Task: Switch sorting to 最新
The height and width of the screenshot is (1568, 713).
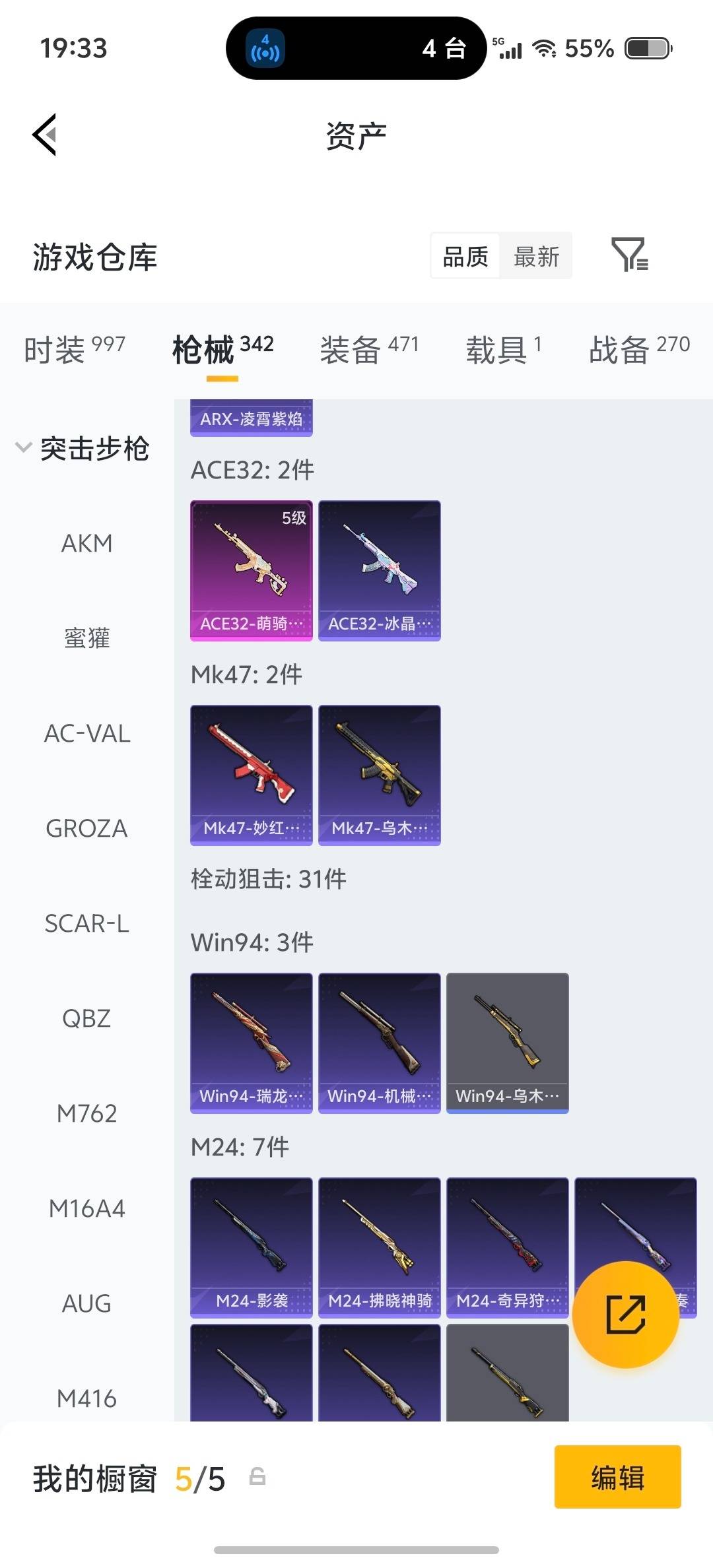Action: click(x=536, y=256)
